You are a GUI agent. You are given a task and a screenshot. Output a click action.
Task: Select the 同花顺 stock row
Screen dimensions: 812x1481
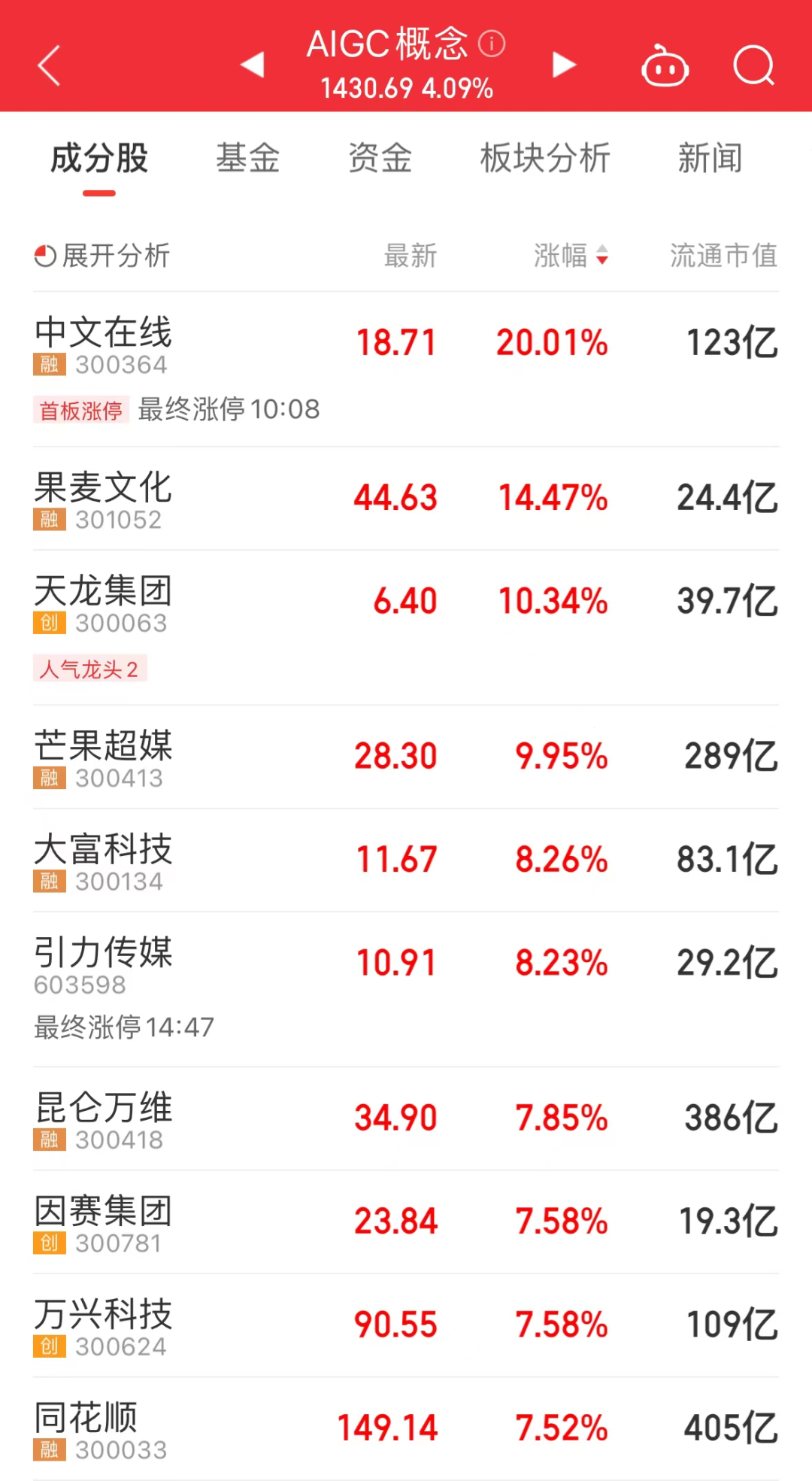coord(86,1418)
